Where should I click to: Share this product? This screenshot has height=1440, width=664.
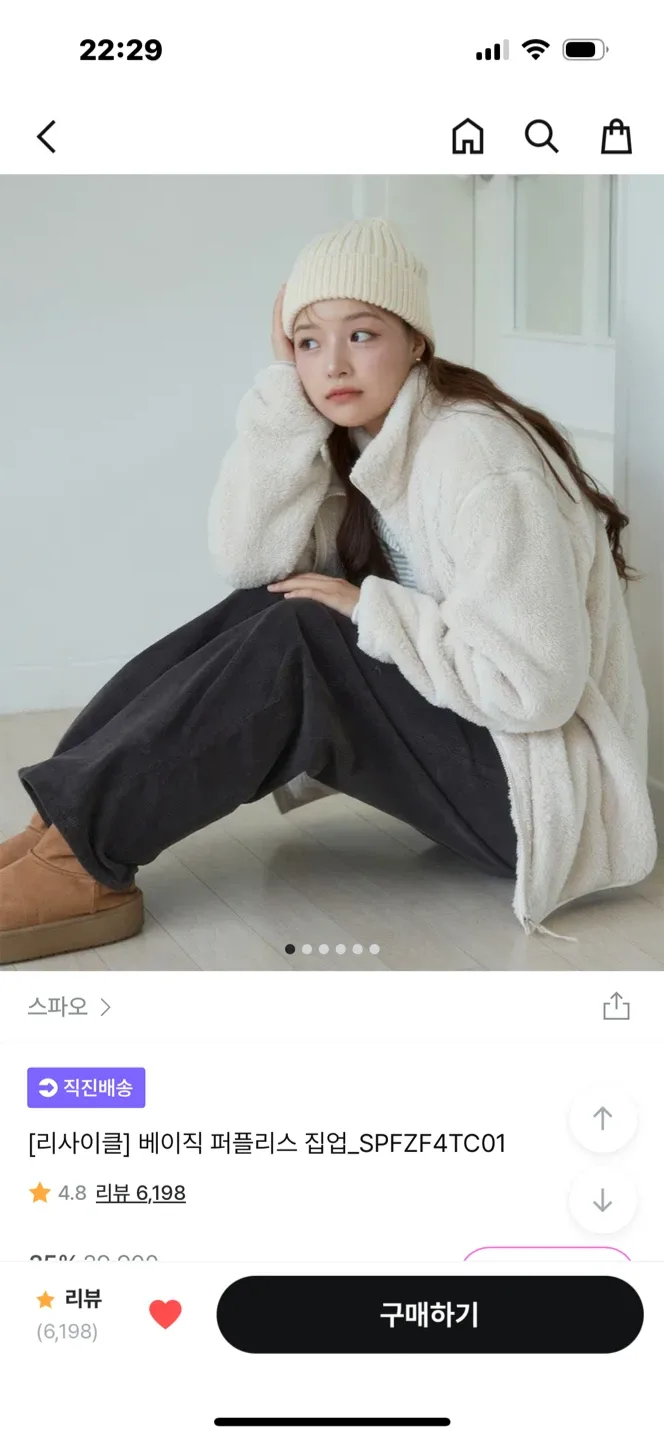616,1006
